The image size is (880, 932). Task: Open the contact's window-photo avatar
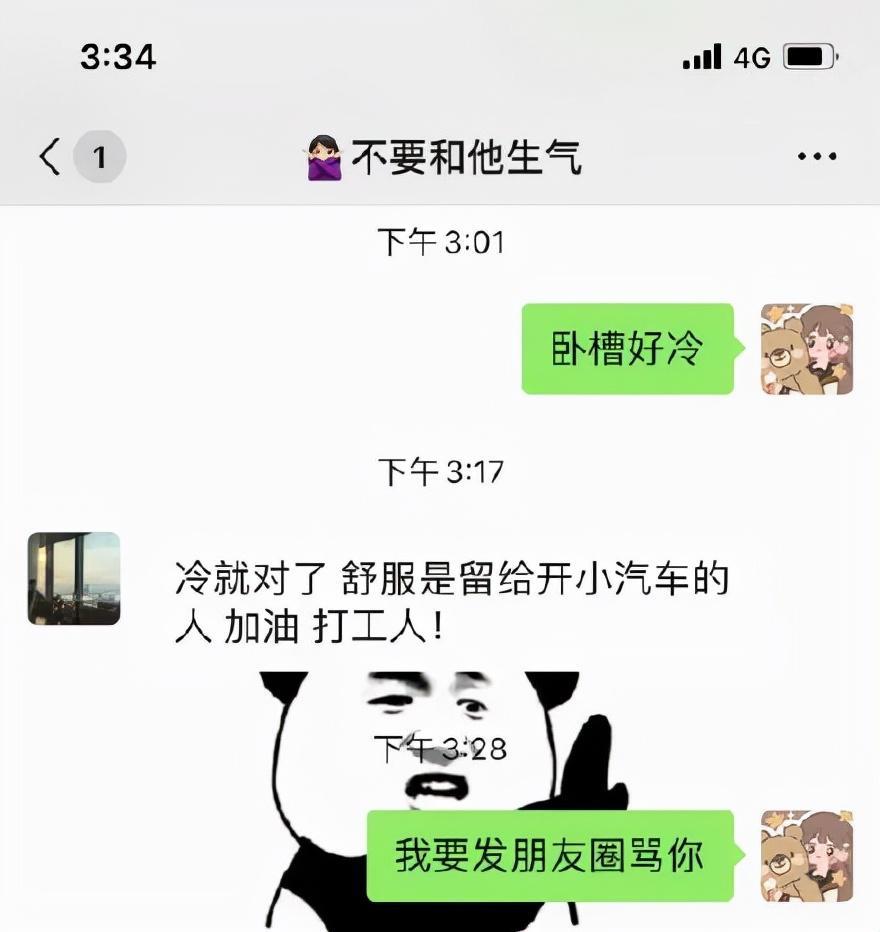74,578
